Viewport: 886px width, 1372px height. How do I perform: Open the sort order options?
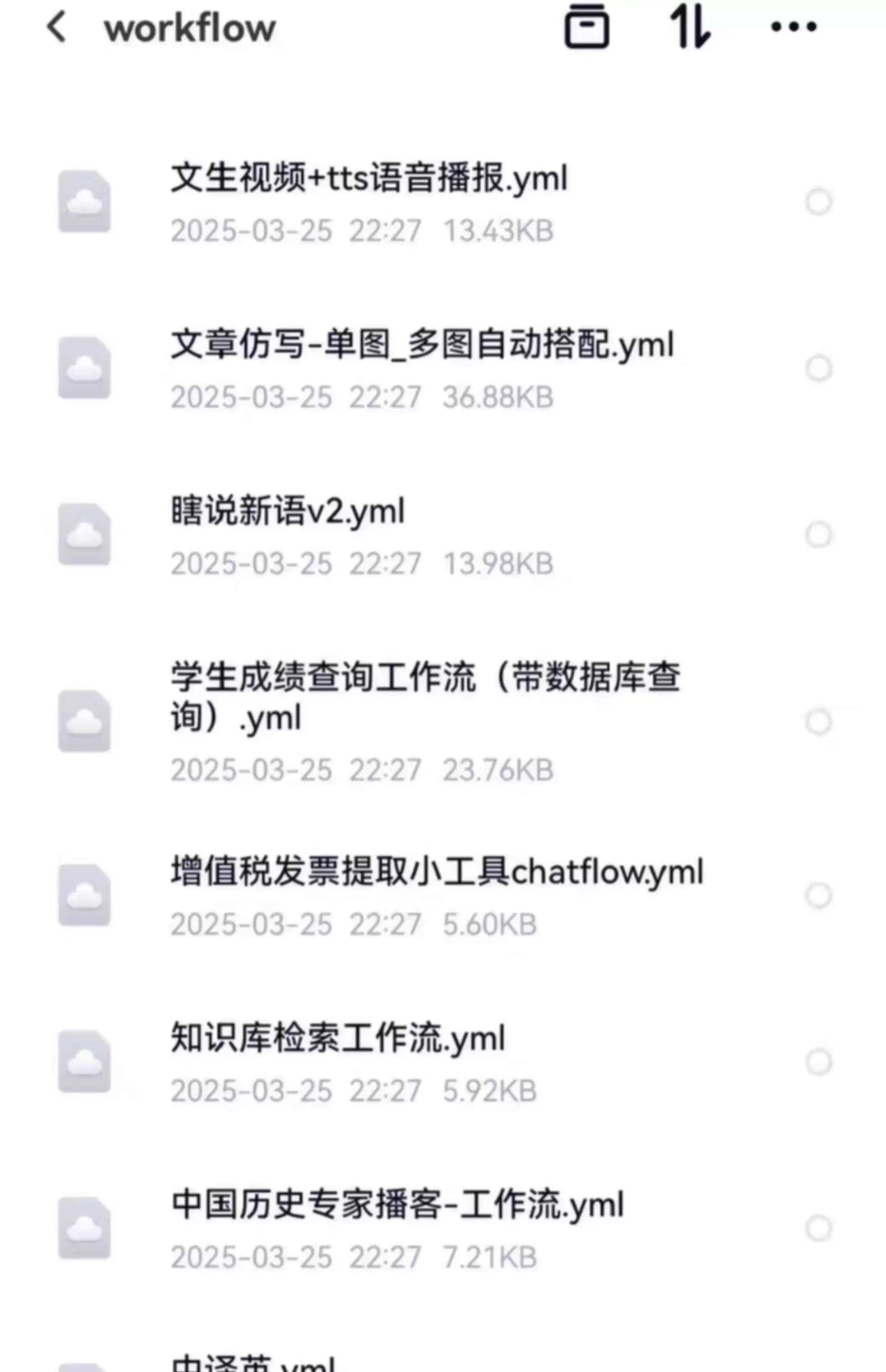[690, 27]
